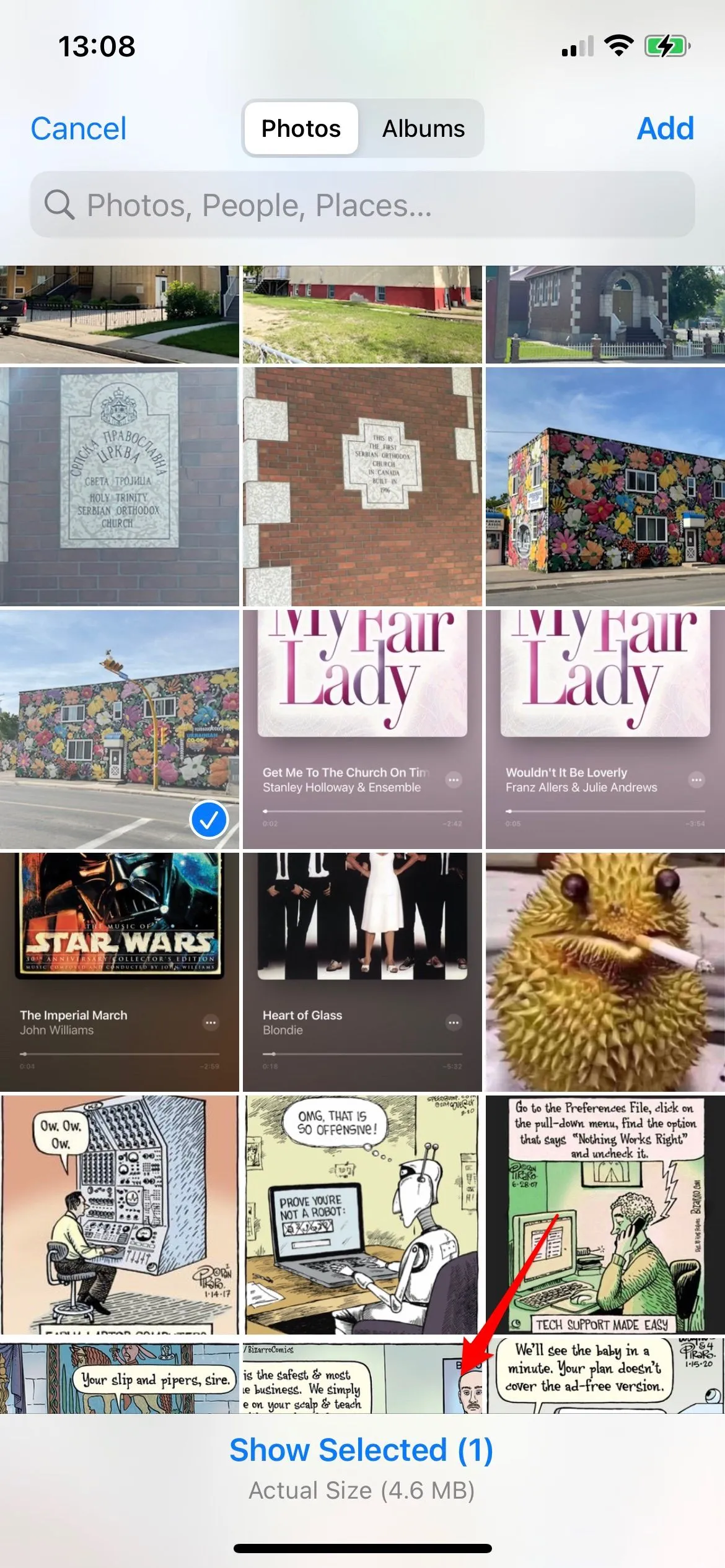Viewport: 725px width, 1568px height.
Task: Pick the Heart of Glass Blondie screenshot
Action: click(362, 972)
